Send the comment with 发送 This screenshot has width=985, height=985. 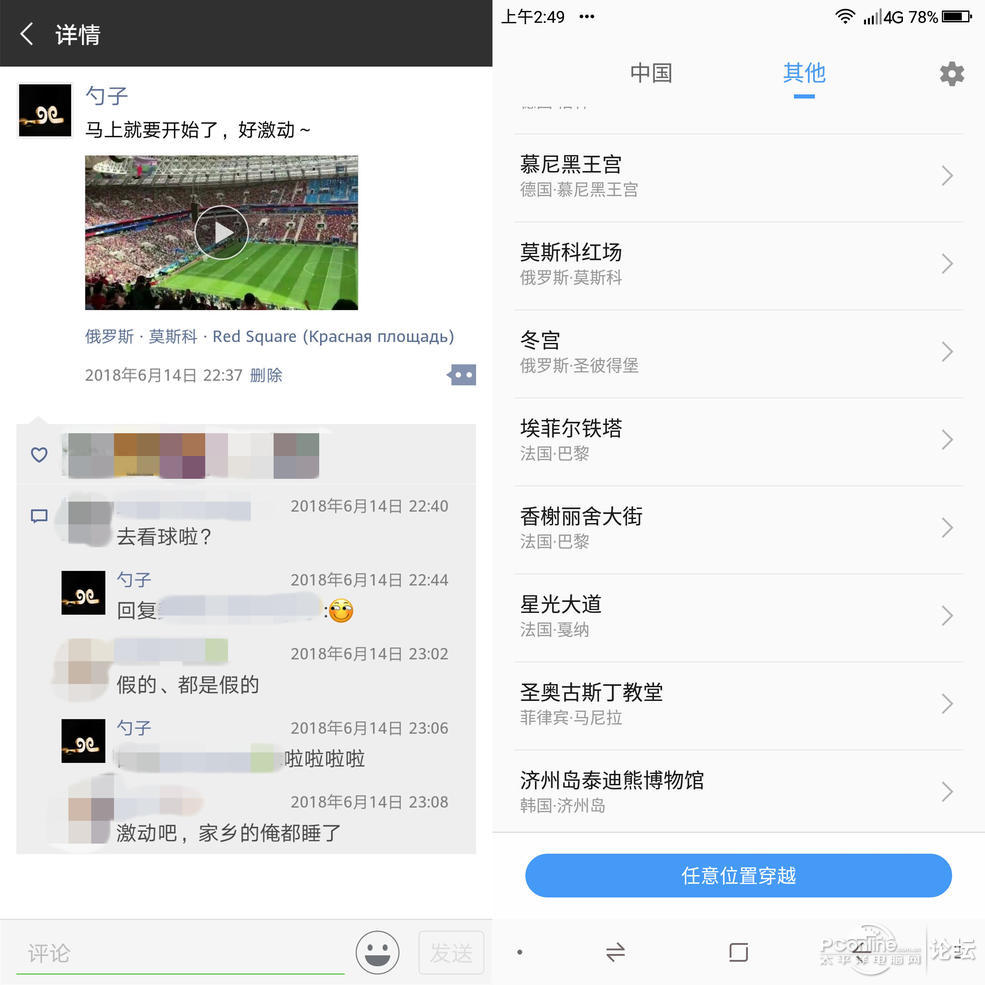(x=451, y=953)
